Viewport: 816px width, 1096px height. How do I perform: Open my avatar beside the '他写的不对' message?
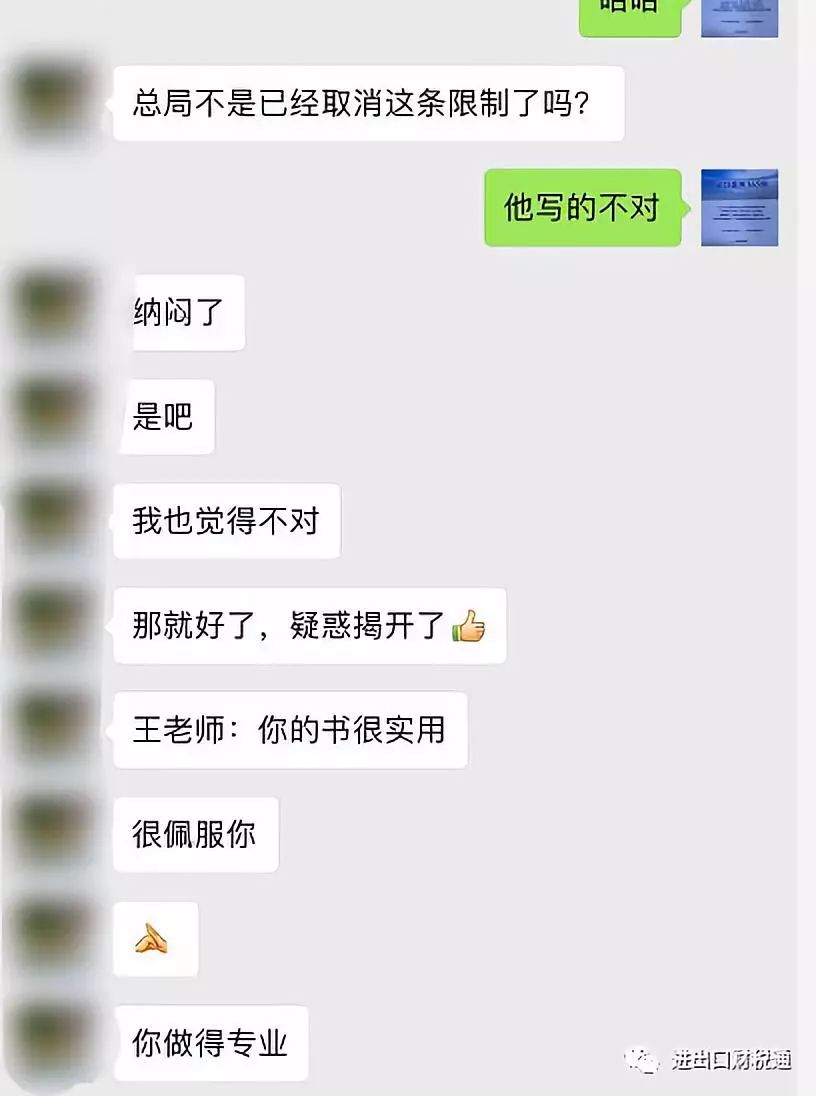point(739,208)
